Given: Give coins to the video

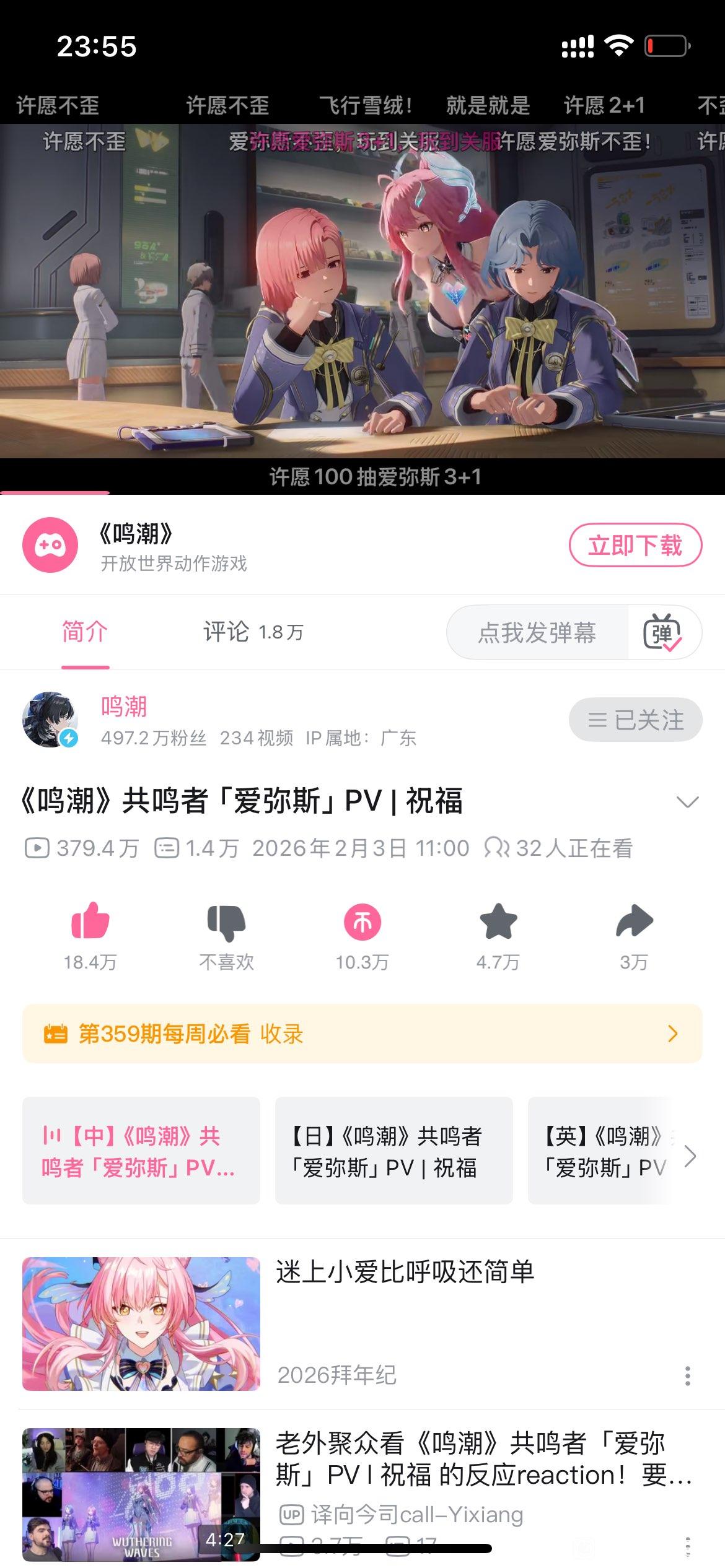Looking at the screenshot, I should [362, 923].
